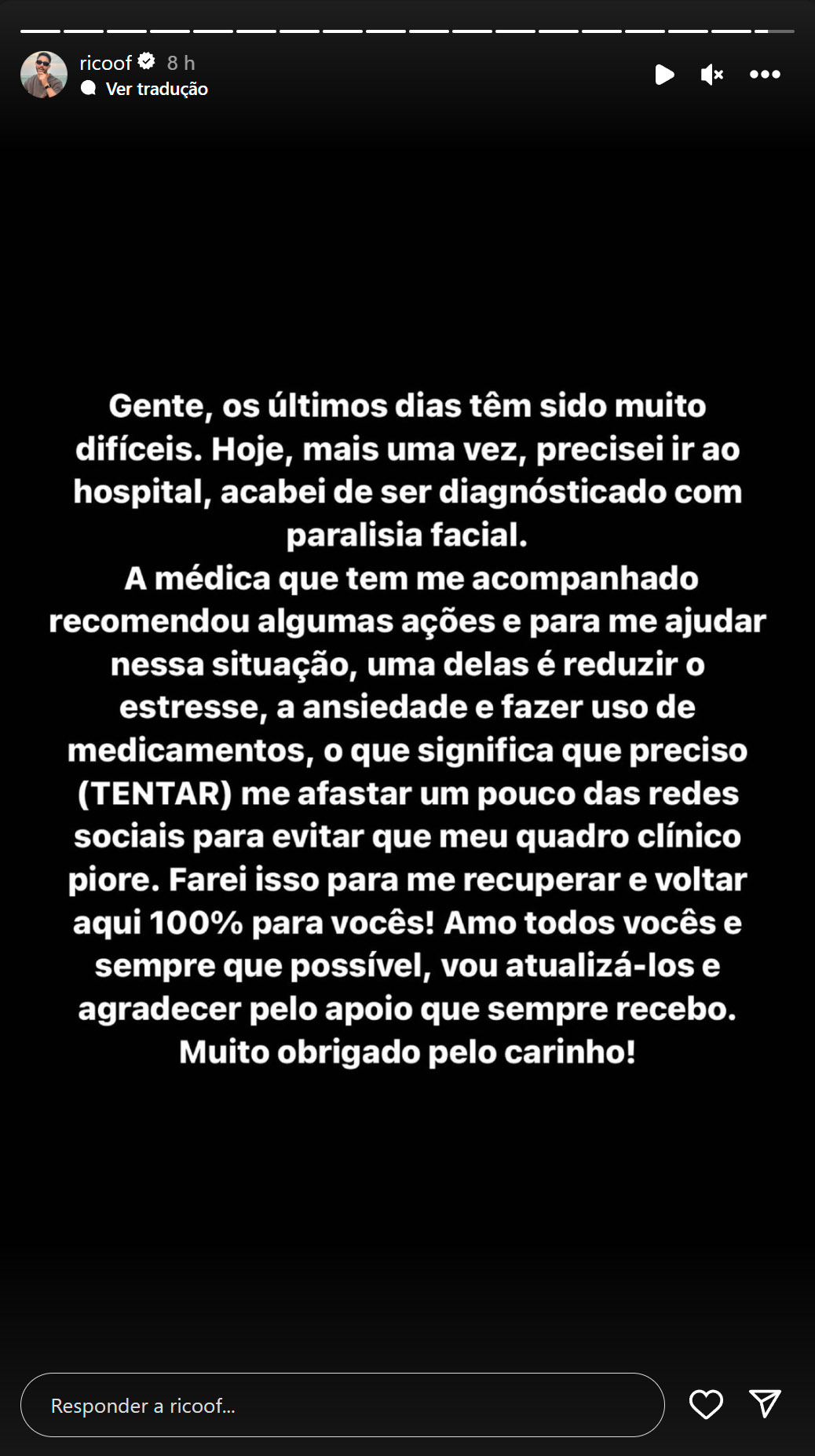Open ricoof's profile picture

coord(44,75)
